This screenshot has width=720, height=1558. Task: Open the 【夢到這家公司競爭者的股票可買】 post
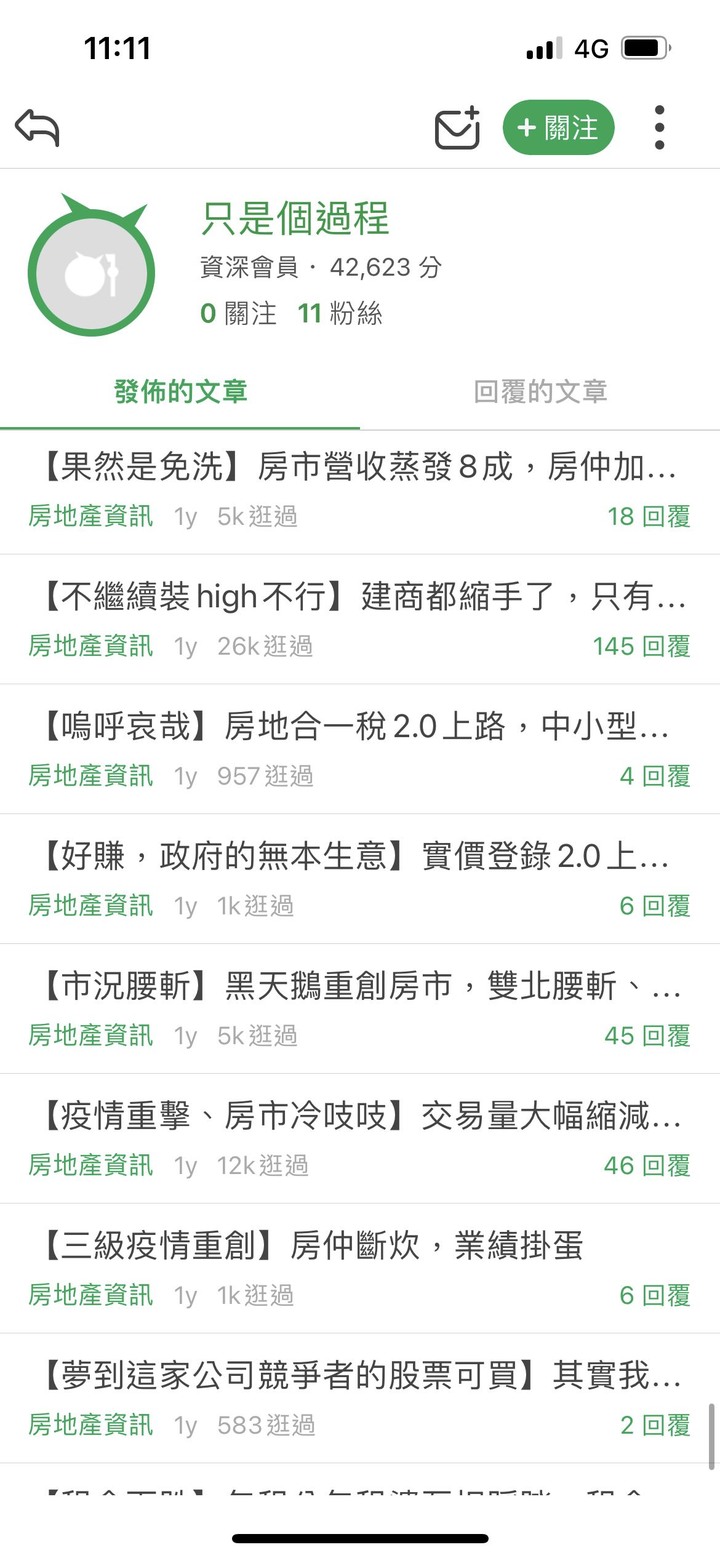point(360,1400)
